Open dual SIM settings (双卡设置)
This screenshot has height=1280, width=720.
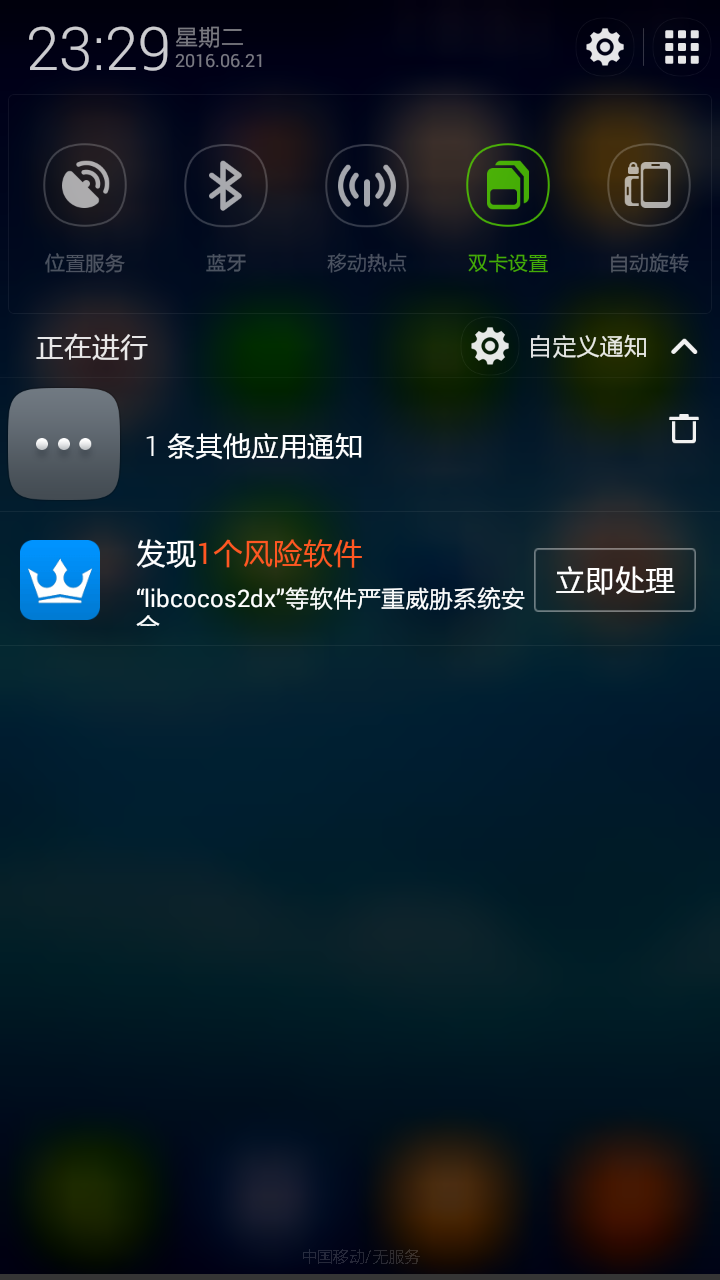point(508,185)
